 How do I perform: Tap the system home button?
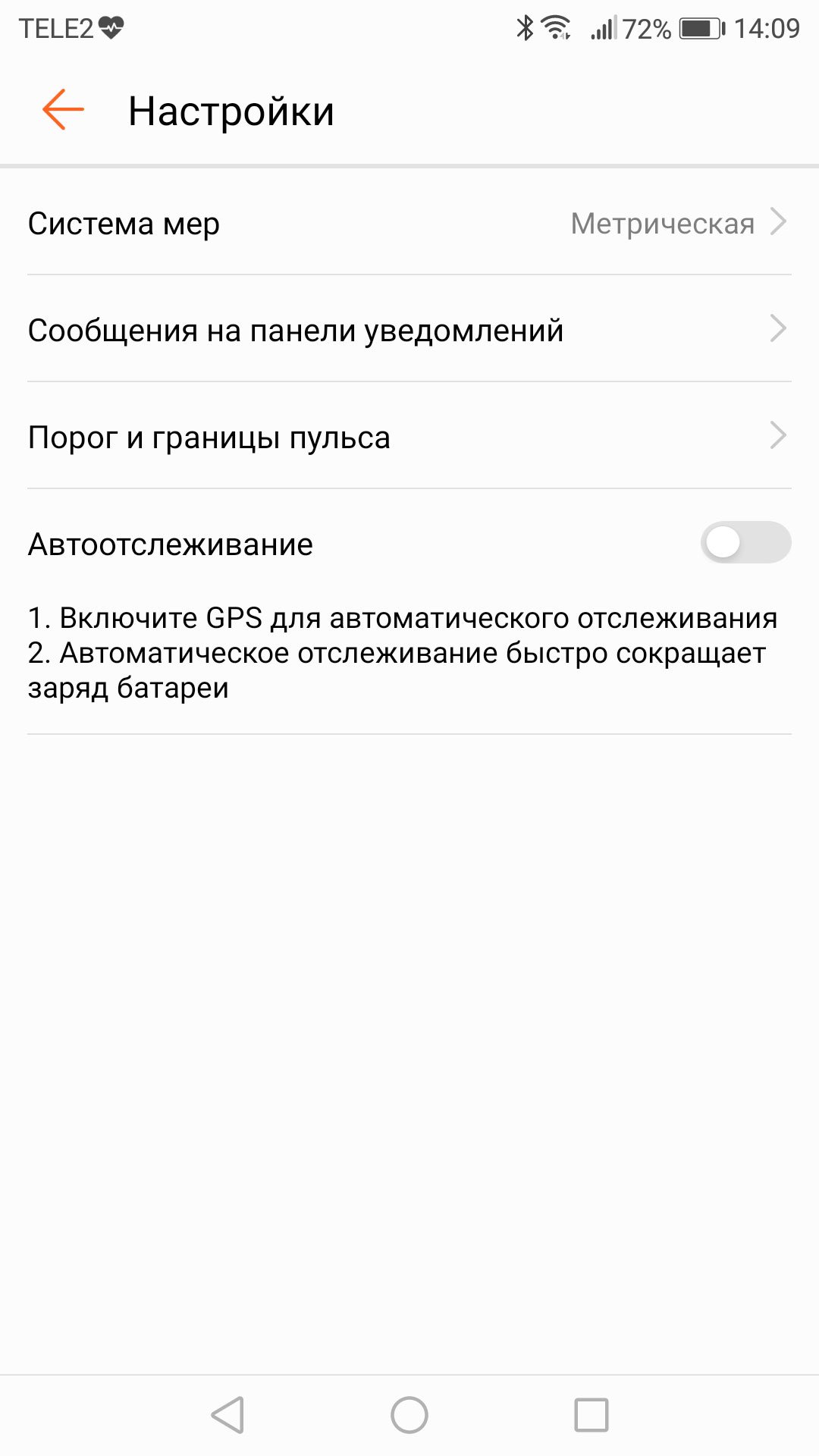[409, 1415]
